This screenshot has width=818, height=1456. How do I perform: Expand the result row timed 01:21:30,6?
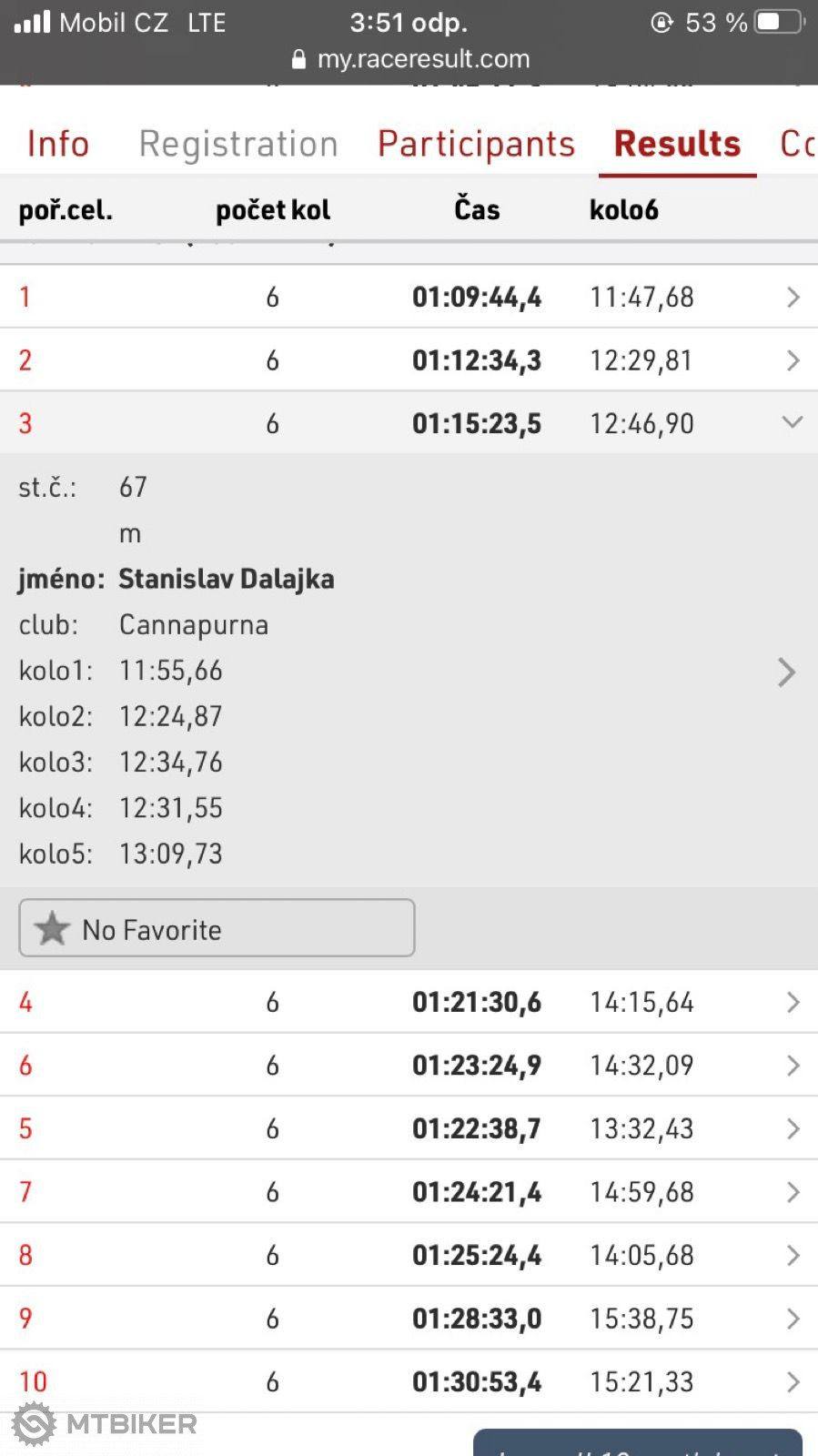(409, 1002)
